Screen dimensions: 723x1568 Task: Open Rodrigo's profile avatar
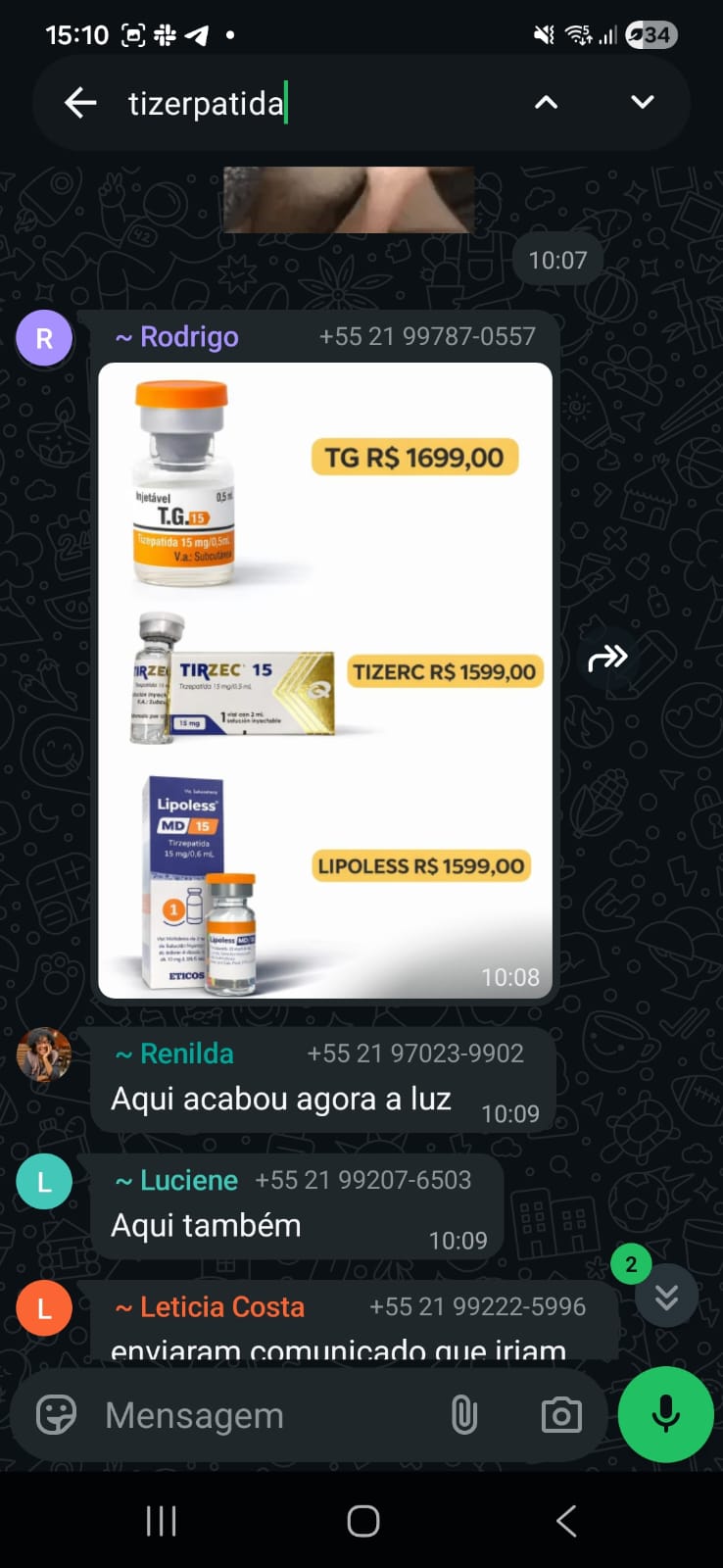(x=44, y=338)
